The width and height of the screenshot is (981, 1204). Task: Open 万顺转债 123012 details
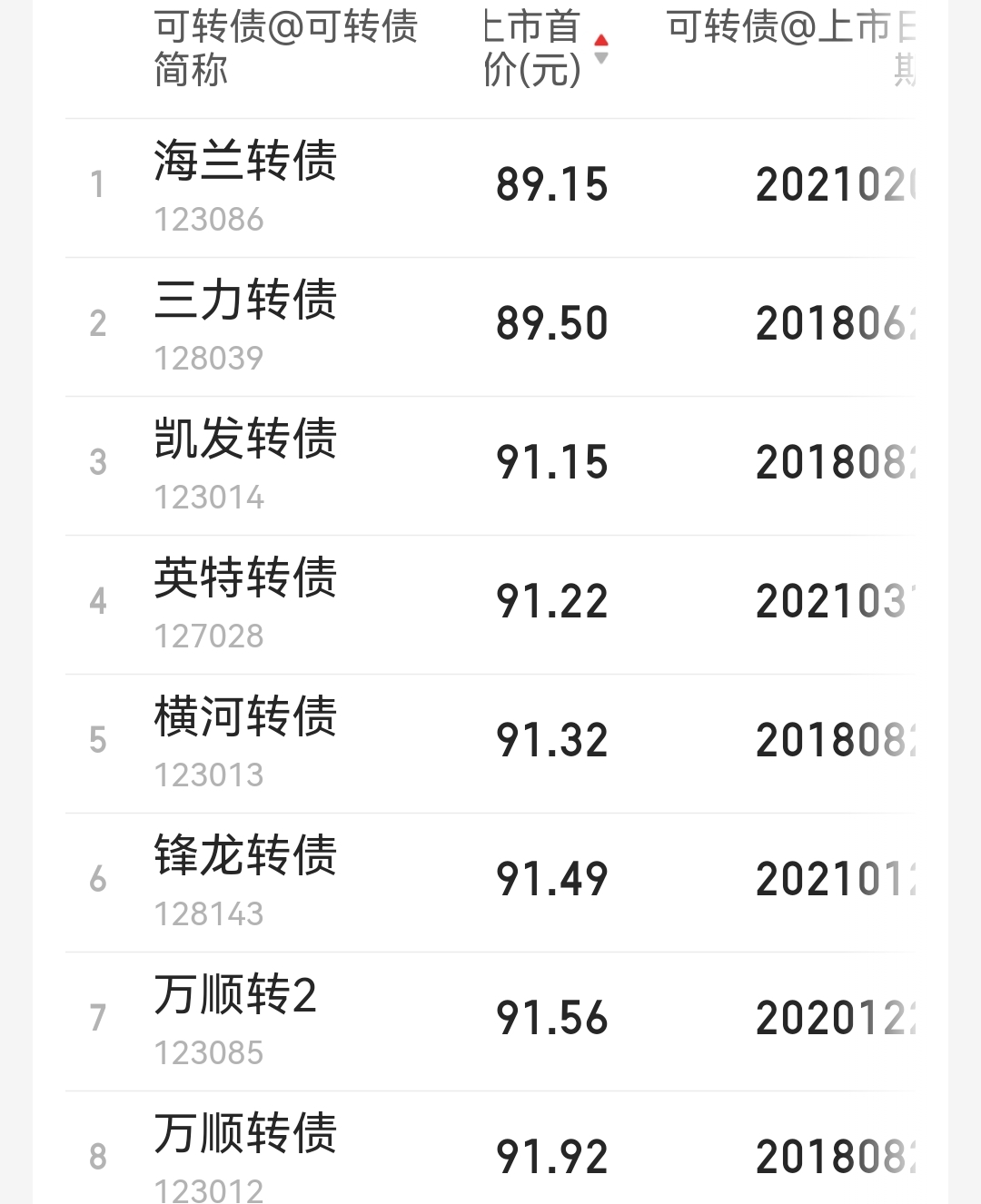pyautogui.click(x=245, y=1155)
